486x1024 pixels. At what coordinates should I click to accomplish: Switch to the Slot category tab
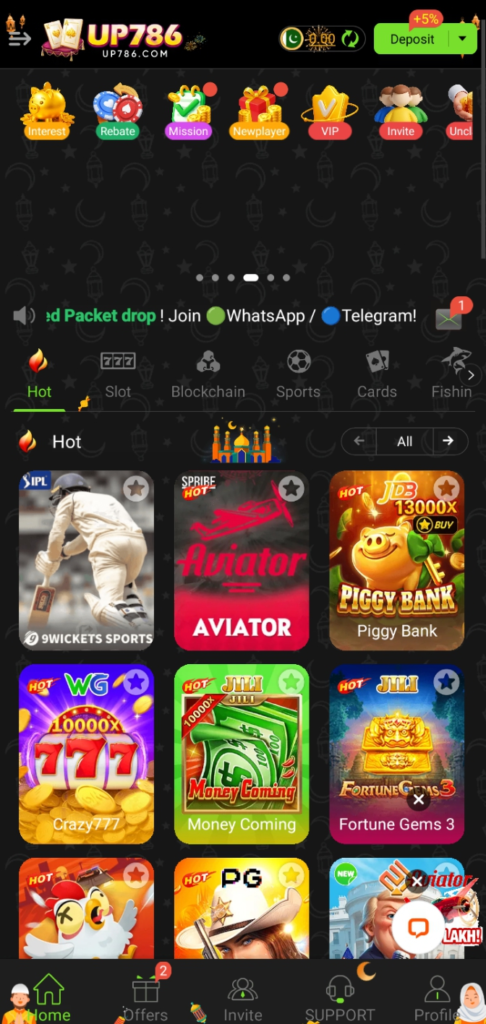tap(118, 376)
